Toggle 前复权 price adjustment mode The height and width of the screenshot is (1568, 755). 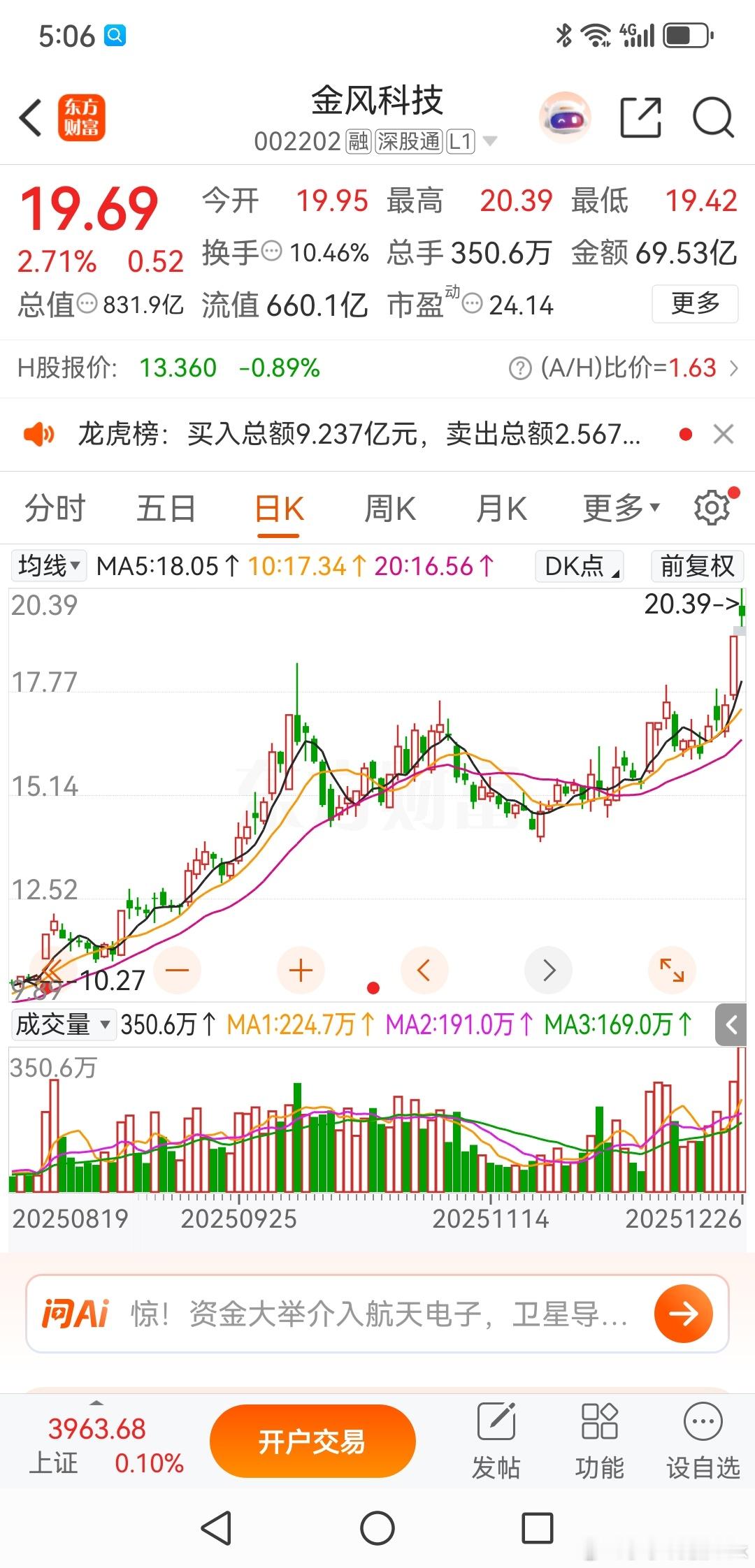pyautogui.click(x=696, y=567)
